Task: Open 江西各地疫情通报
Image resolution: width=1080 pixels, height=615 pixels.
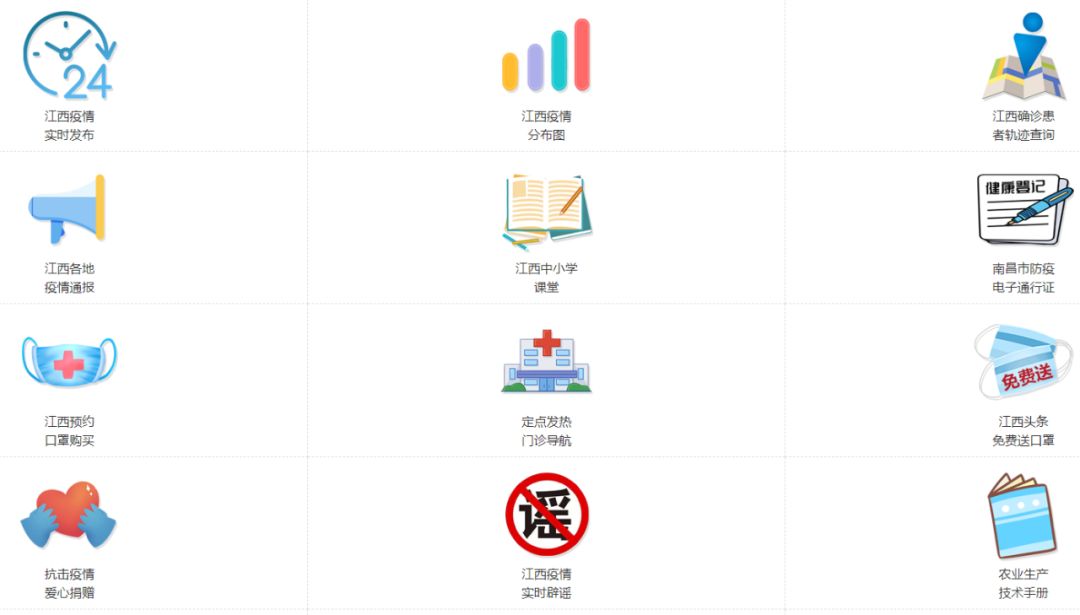Action: 68,210
